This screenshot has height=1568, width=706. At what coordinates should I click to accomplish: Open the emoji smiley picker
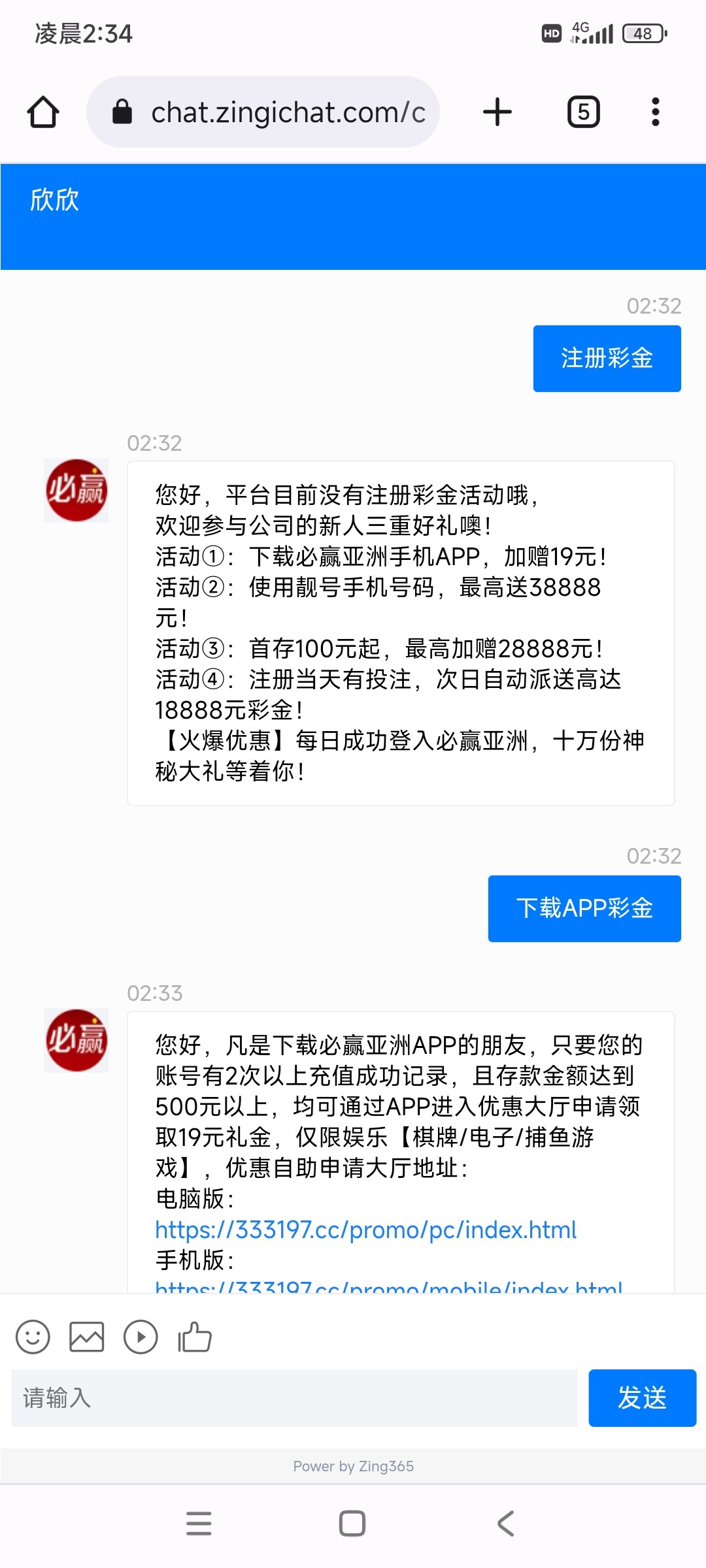tap(33, 1337)
